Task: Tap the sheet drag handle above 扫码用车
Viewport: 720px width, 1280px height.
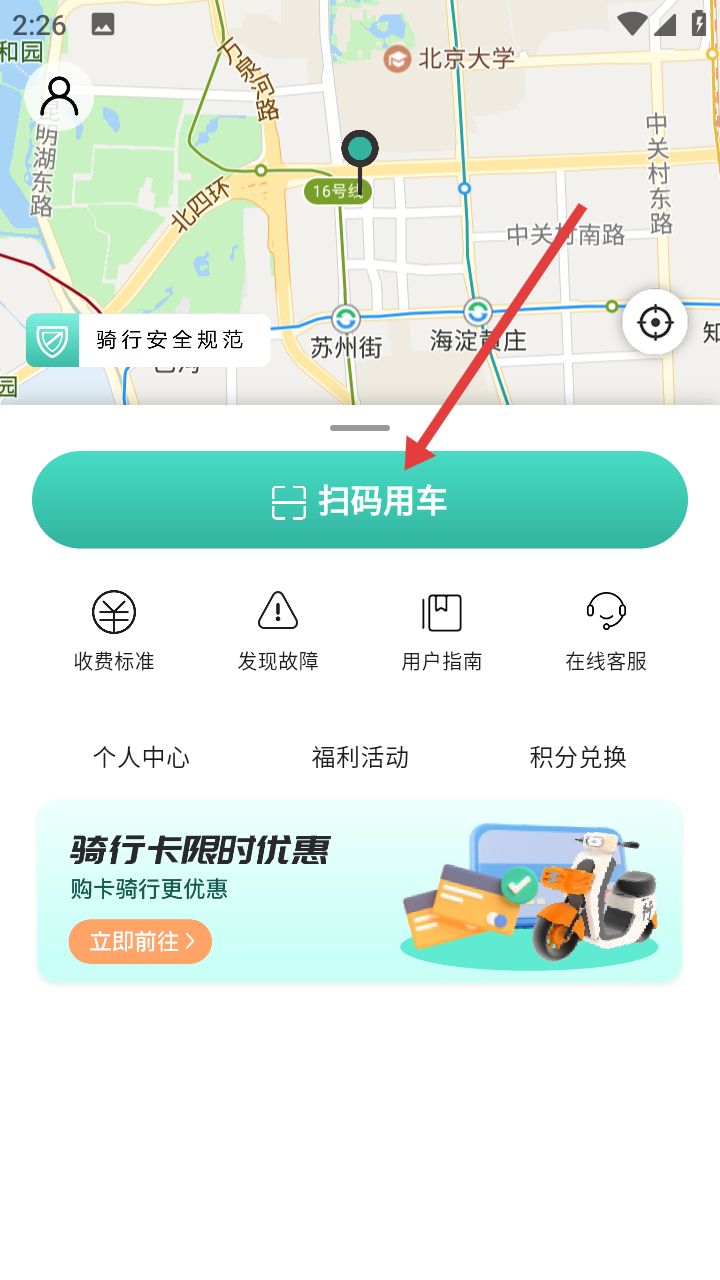Action: click(360, 428)
